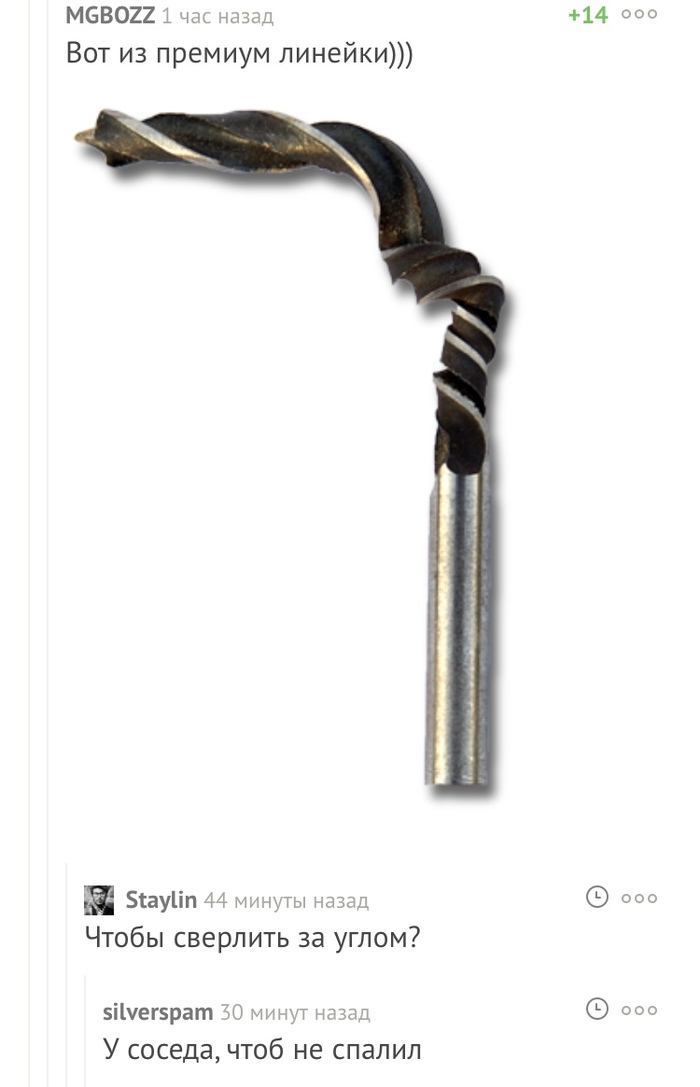This screenshot has width=700, height=1087.
Task: Open the options menu on silverspam's comment
Action: click(639, 1010)
